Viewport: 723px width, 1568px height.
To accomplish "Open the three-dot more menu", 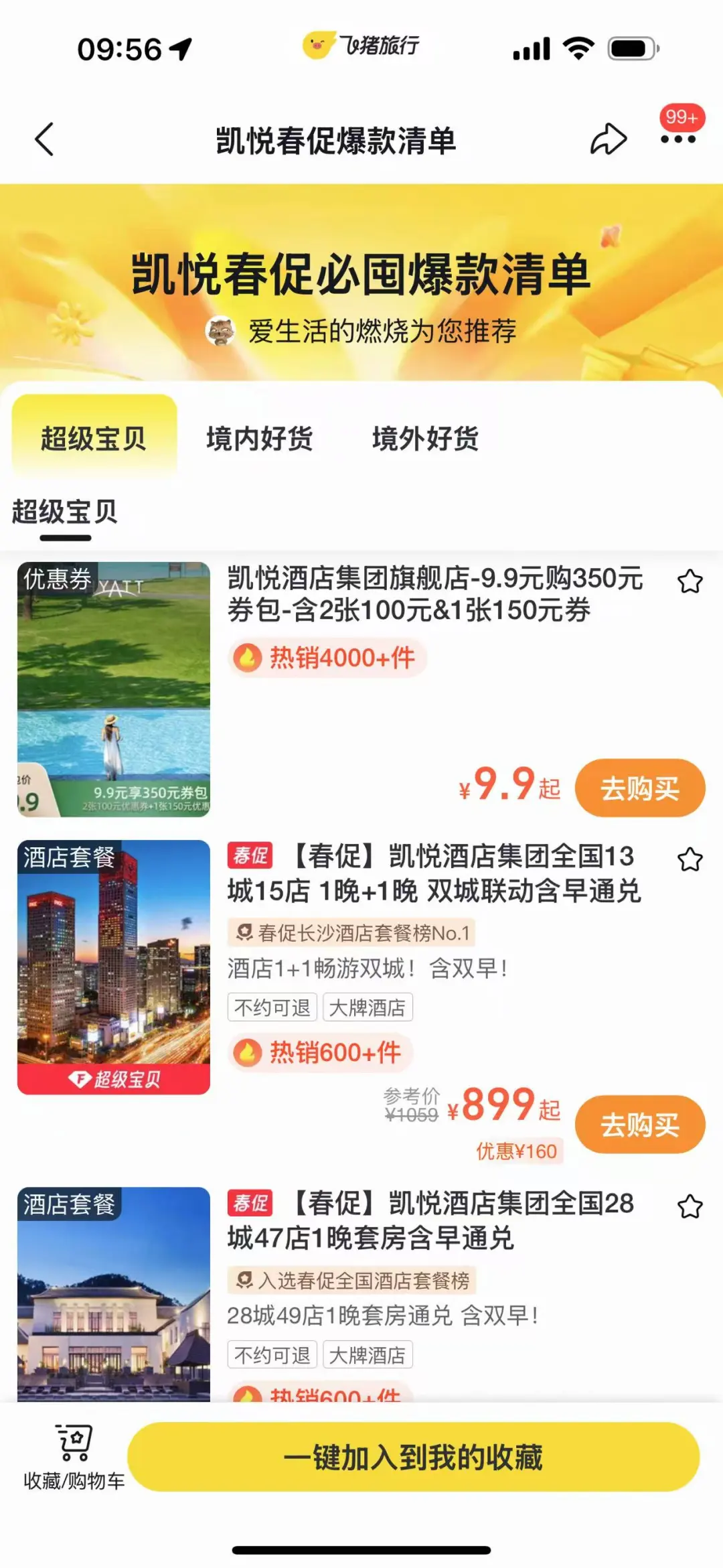I will click(677, 139).
